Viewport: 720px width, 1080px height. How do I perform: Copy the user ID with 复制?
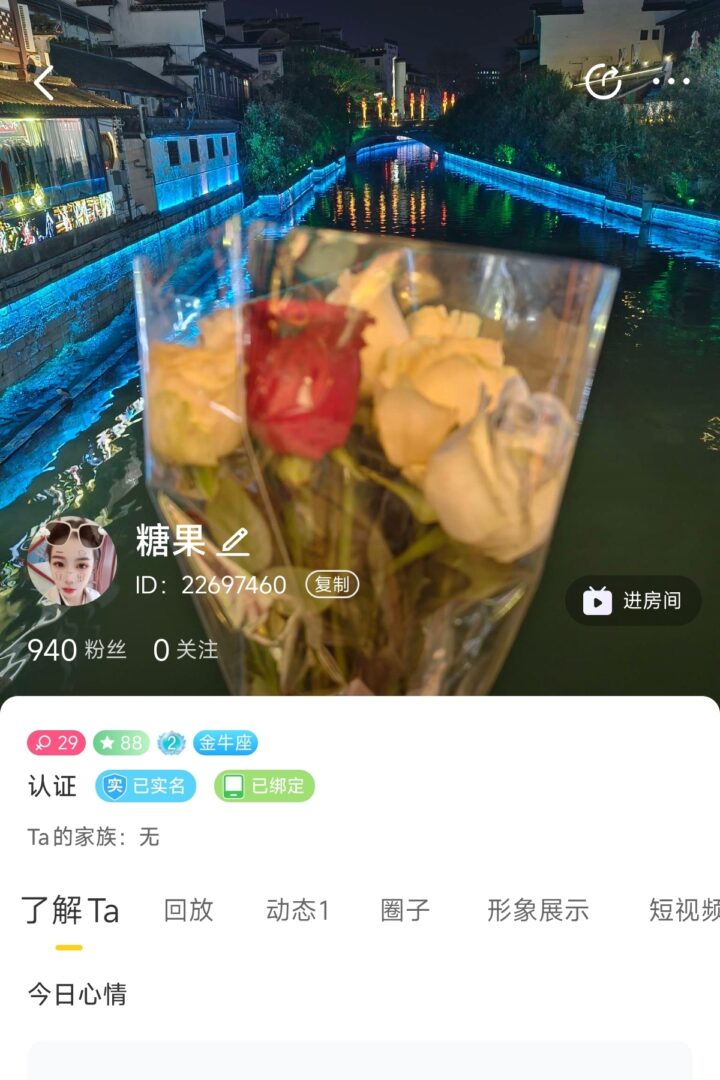point(332,585)
